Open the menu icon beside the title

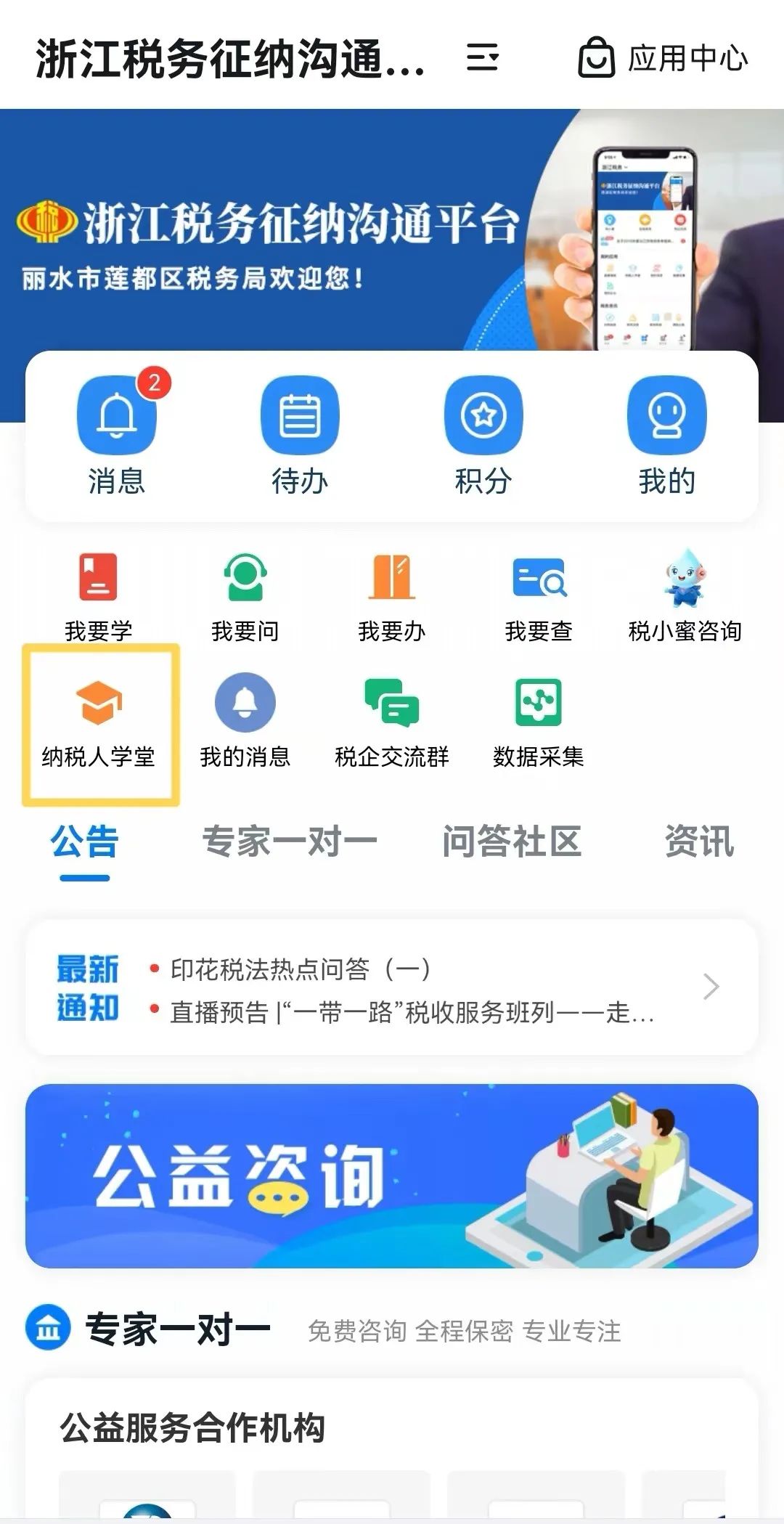(x=483, y=57)
